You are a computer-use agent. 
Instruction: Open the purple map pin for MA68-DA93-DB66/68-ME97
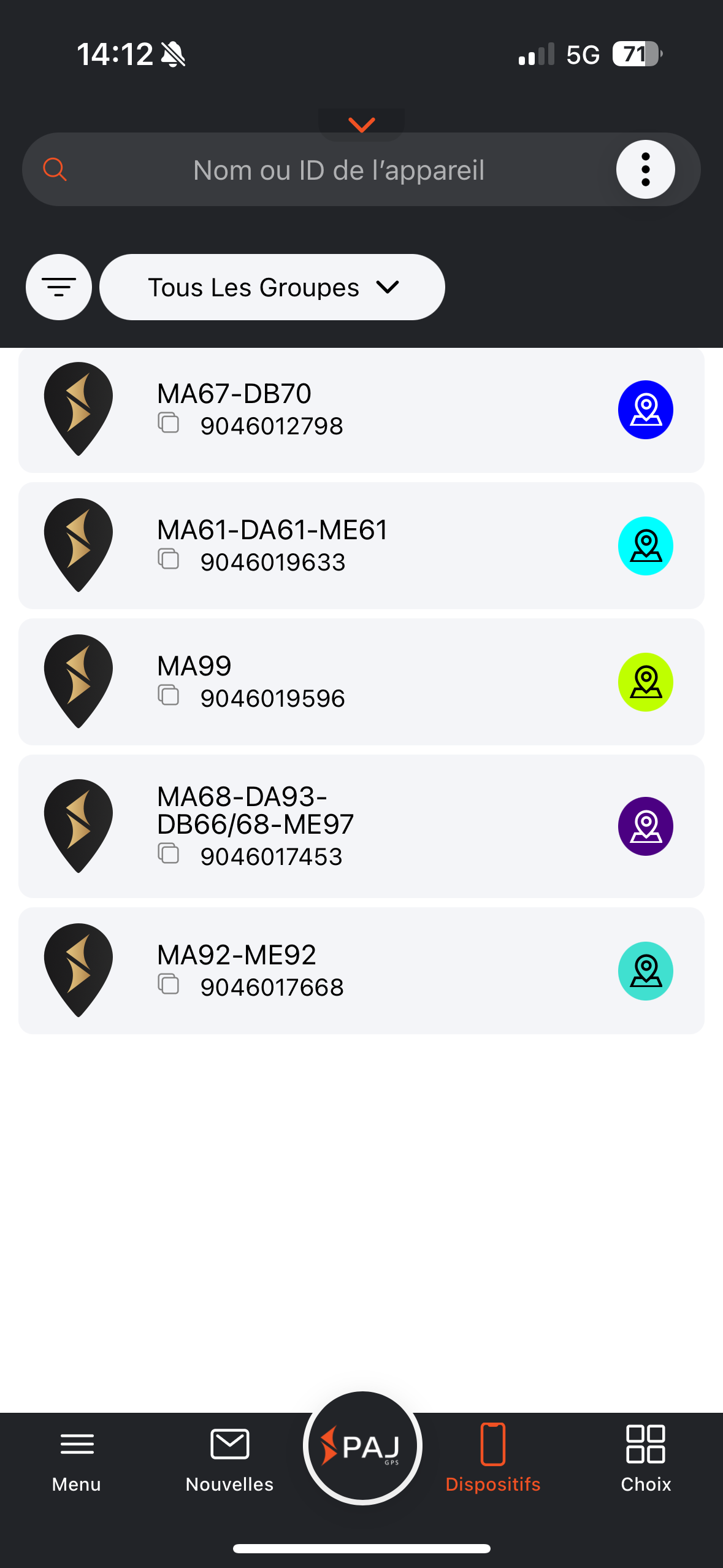[x=645, y=826]
